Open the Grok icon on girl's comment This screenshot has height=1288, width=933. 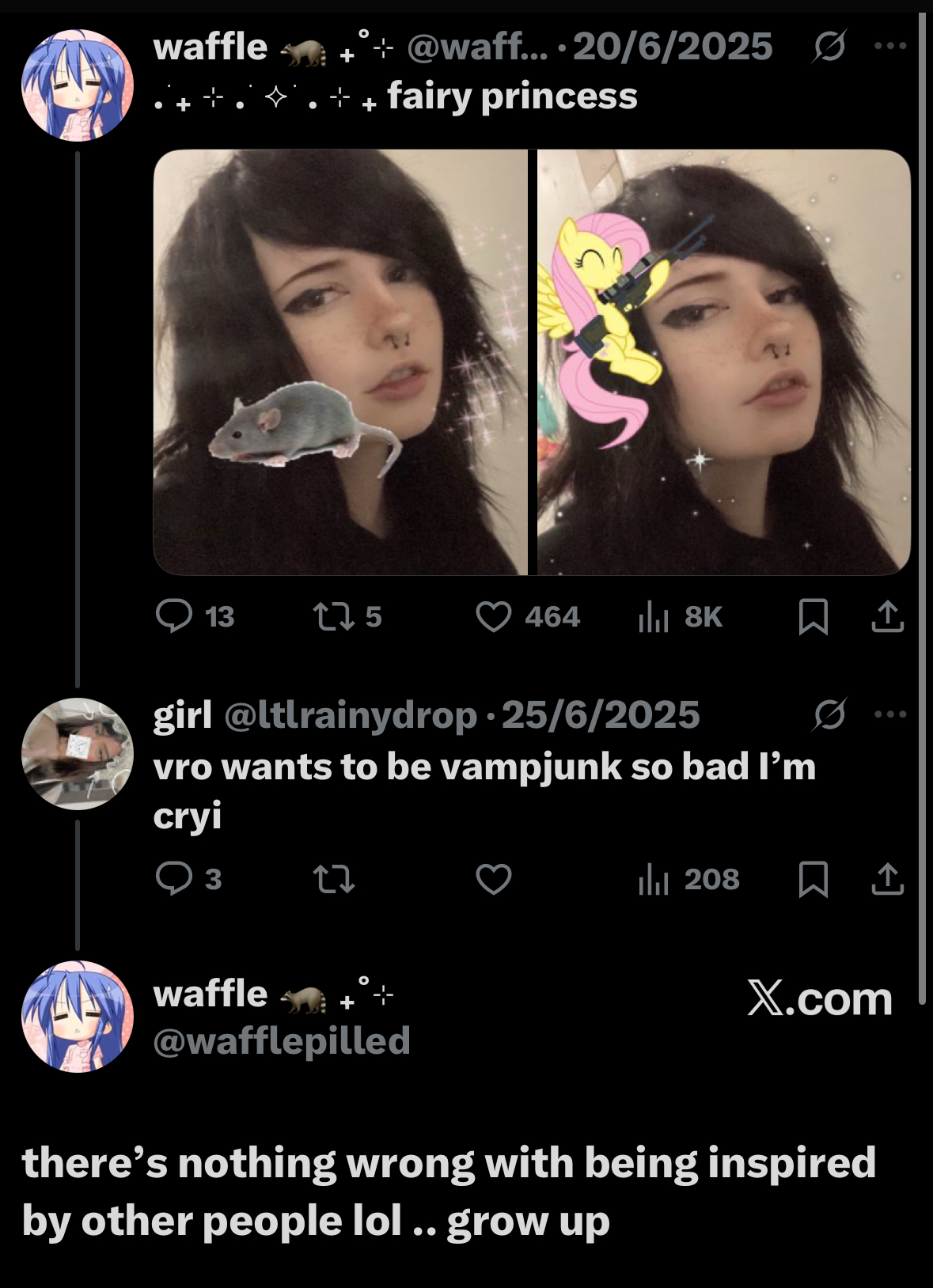(x=829, y=714)
